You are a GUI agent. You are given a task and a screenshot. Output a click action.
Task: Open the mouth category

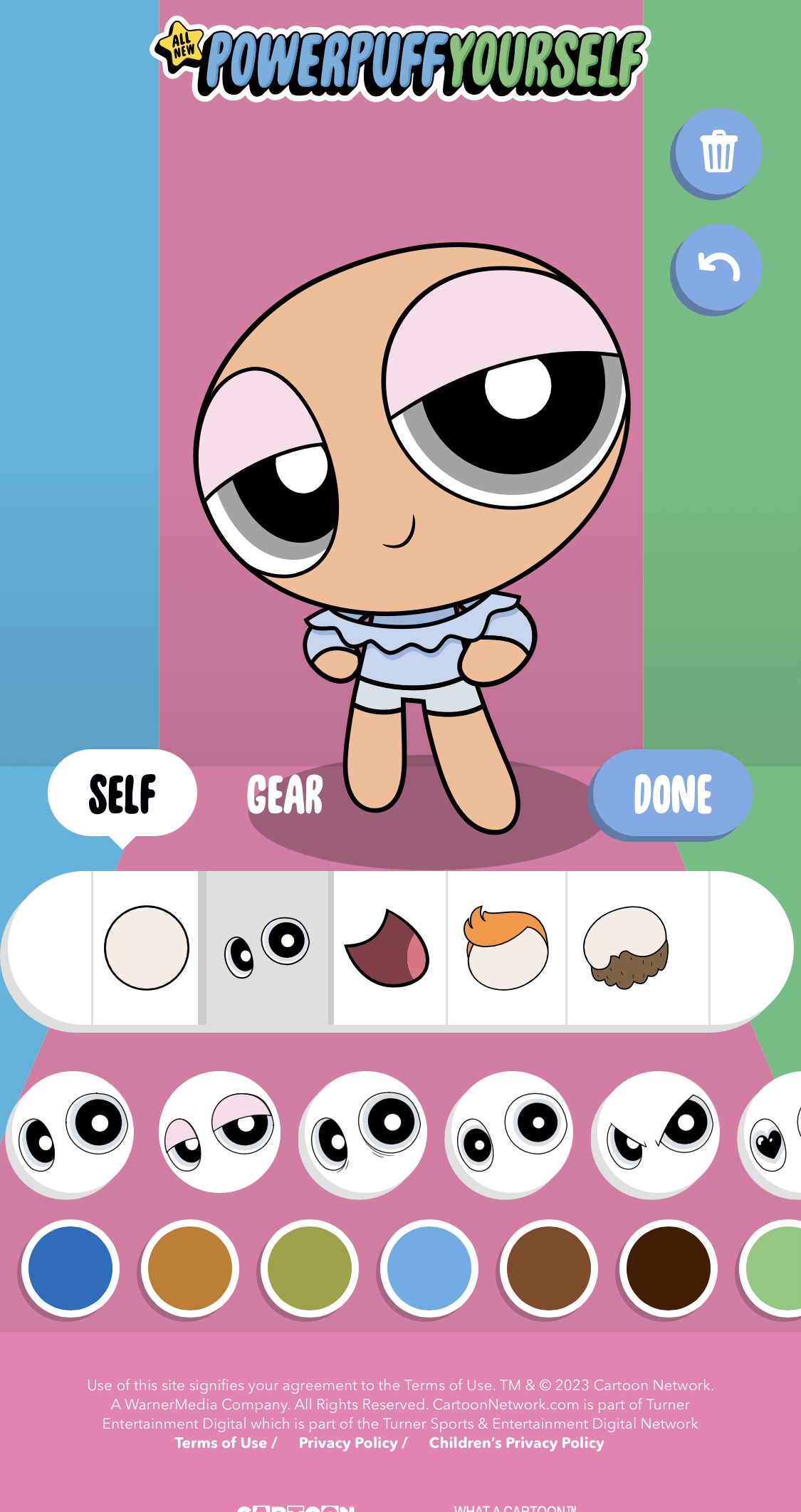[x=389, y=948]
